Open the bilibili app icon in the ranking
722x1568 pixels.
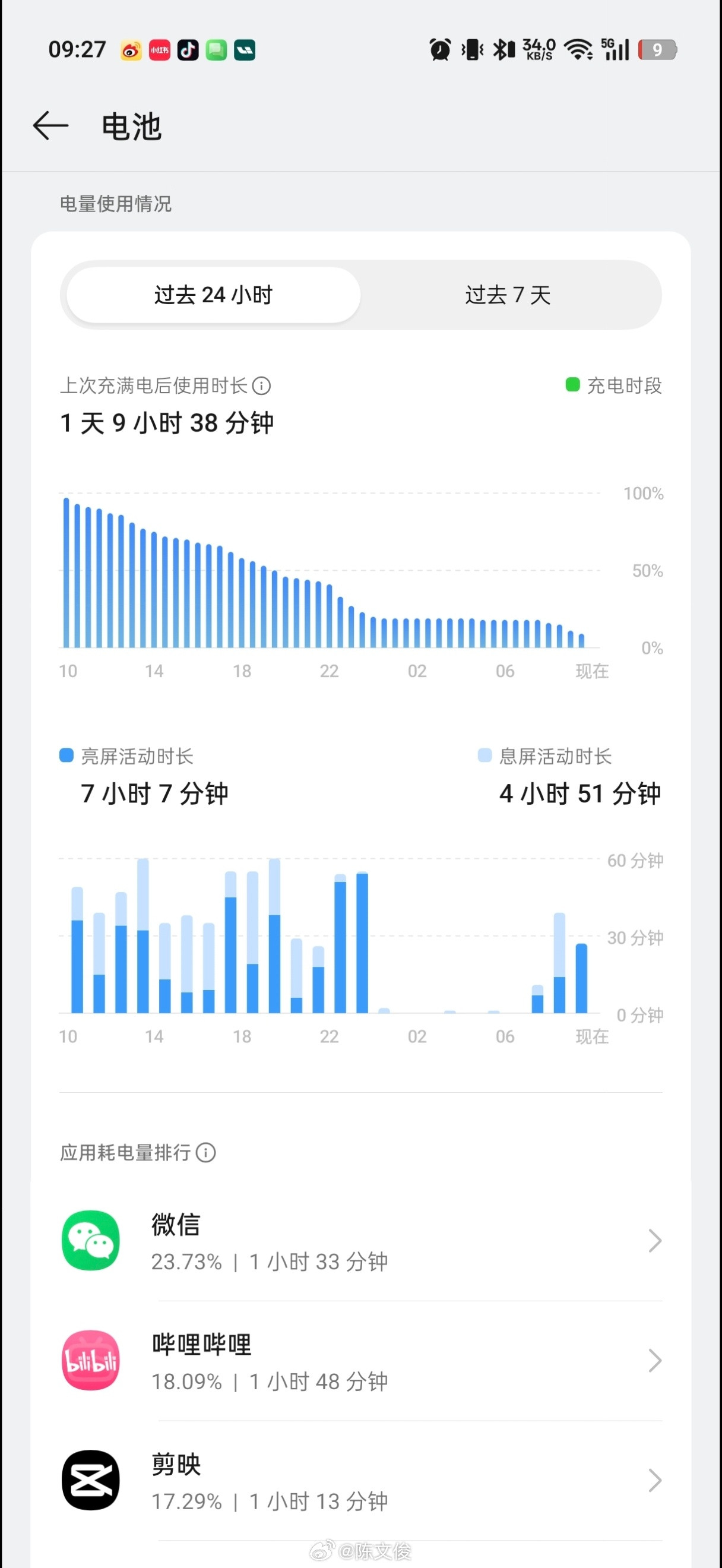coord(90,1362)
